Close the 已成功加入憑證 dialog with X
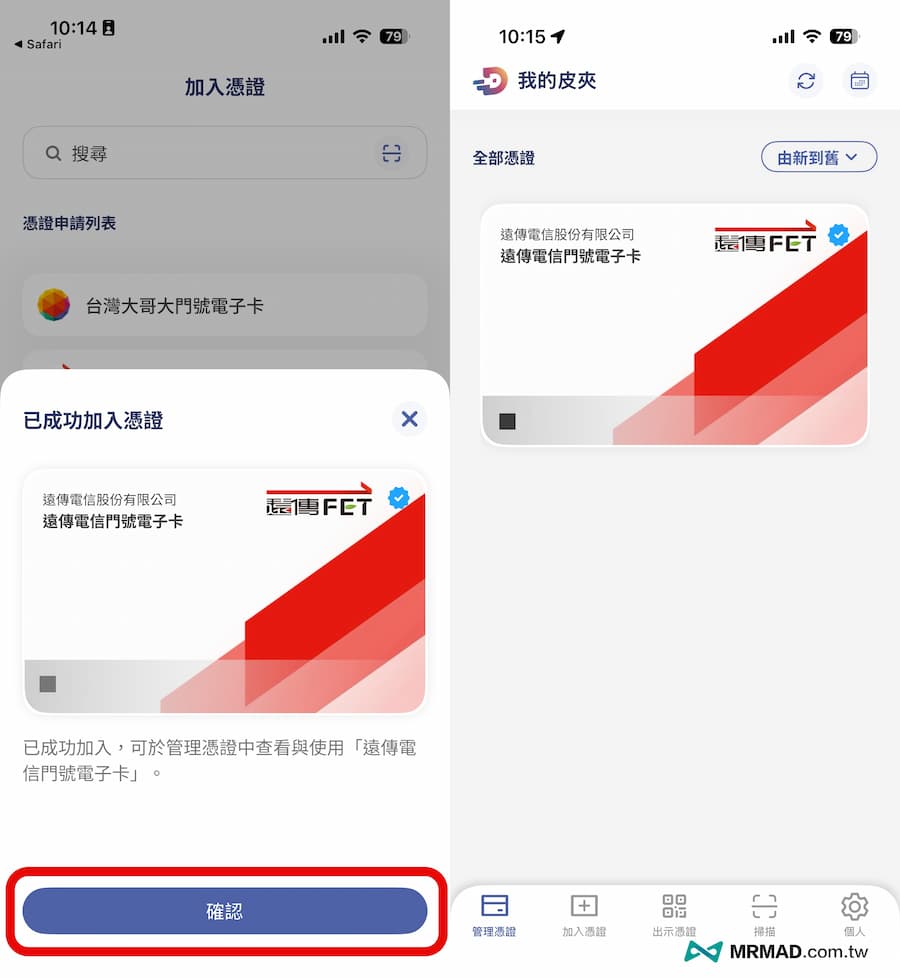900x978 pixels. (409, 419)
